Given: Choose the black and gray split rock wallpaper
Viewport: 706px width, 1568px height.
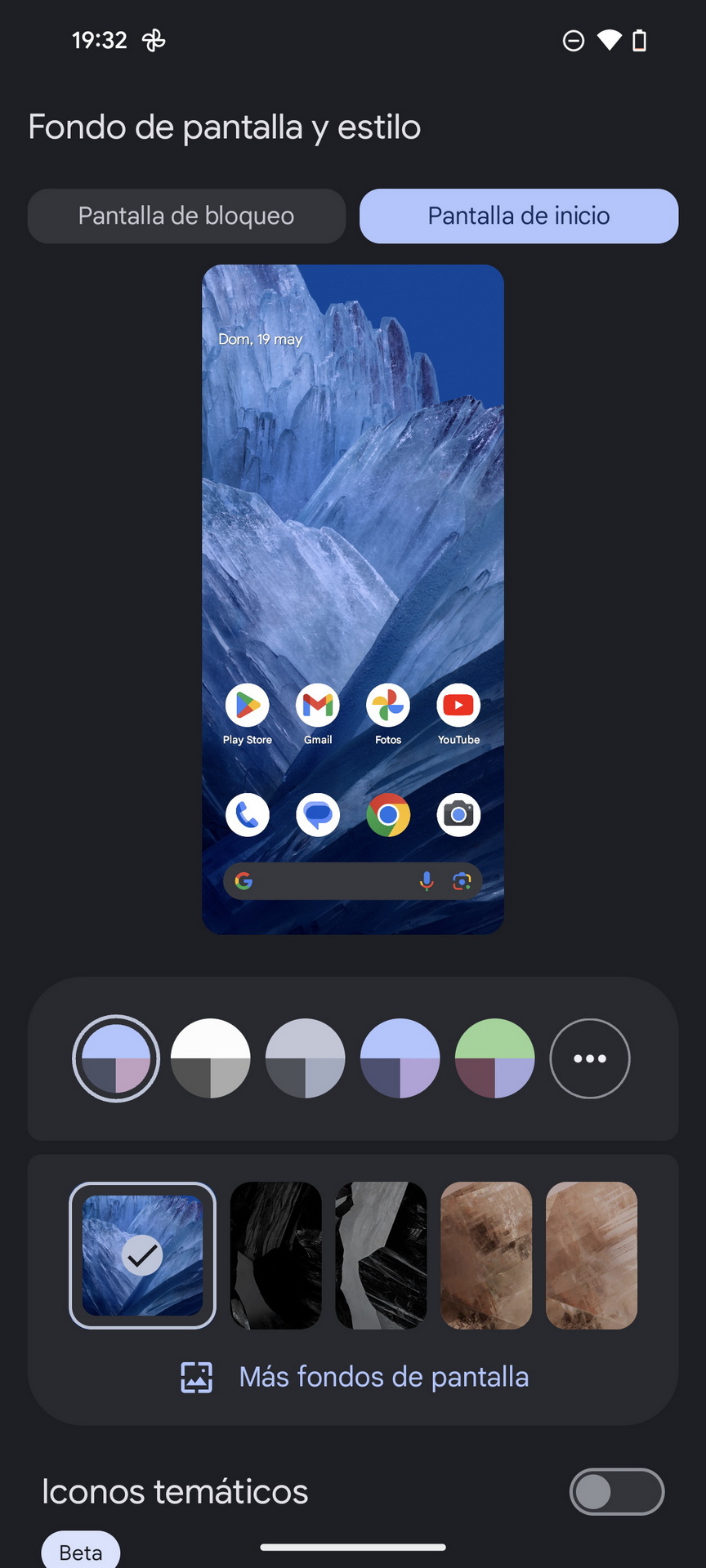Looking at the screenshot, I should coord(381,1255).
